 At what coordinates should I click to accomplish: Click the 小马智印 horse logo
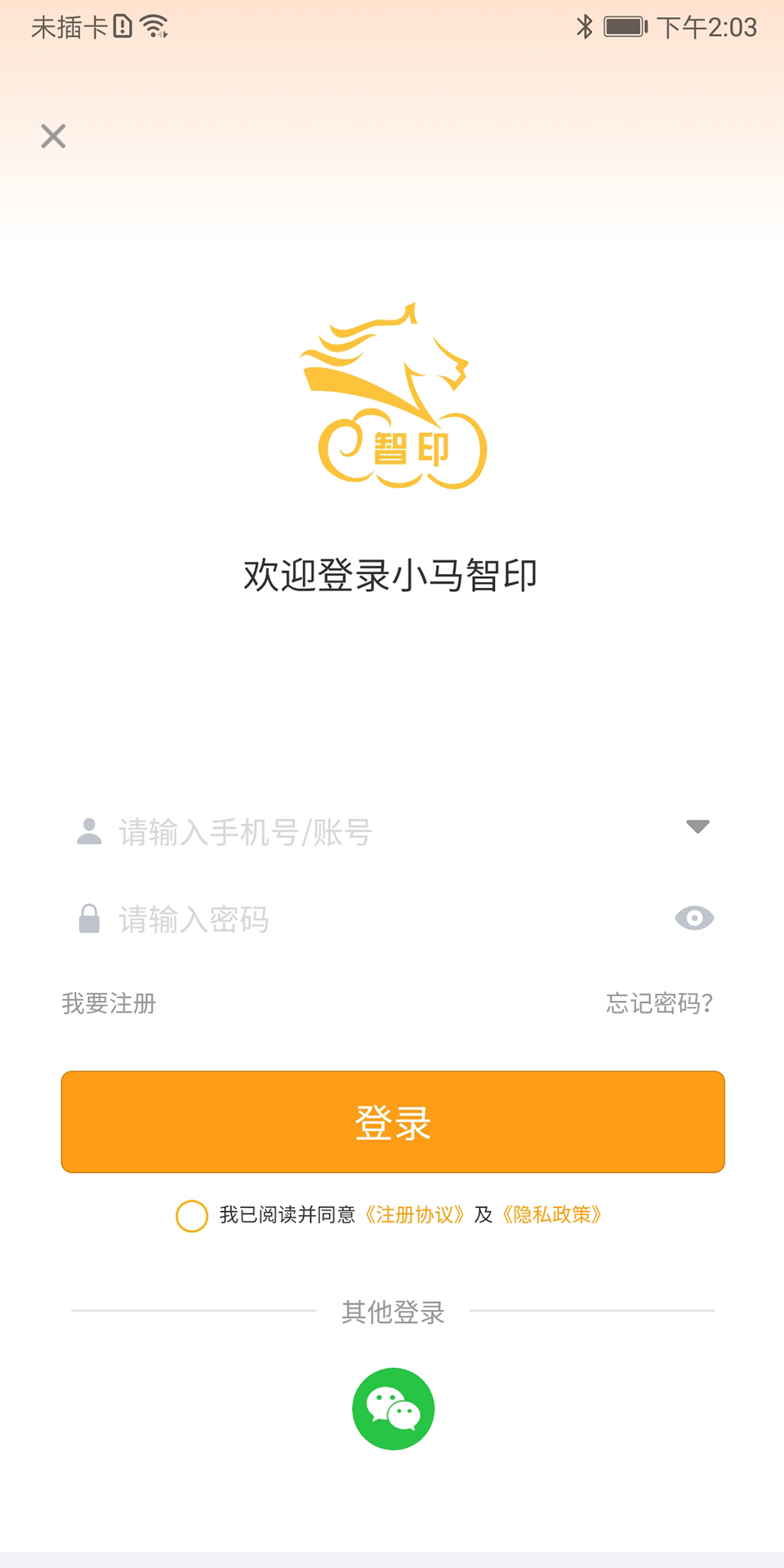[392, 400]
